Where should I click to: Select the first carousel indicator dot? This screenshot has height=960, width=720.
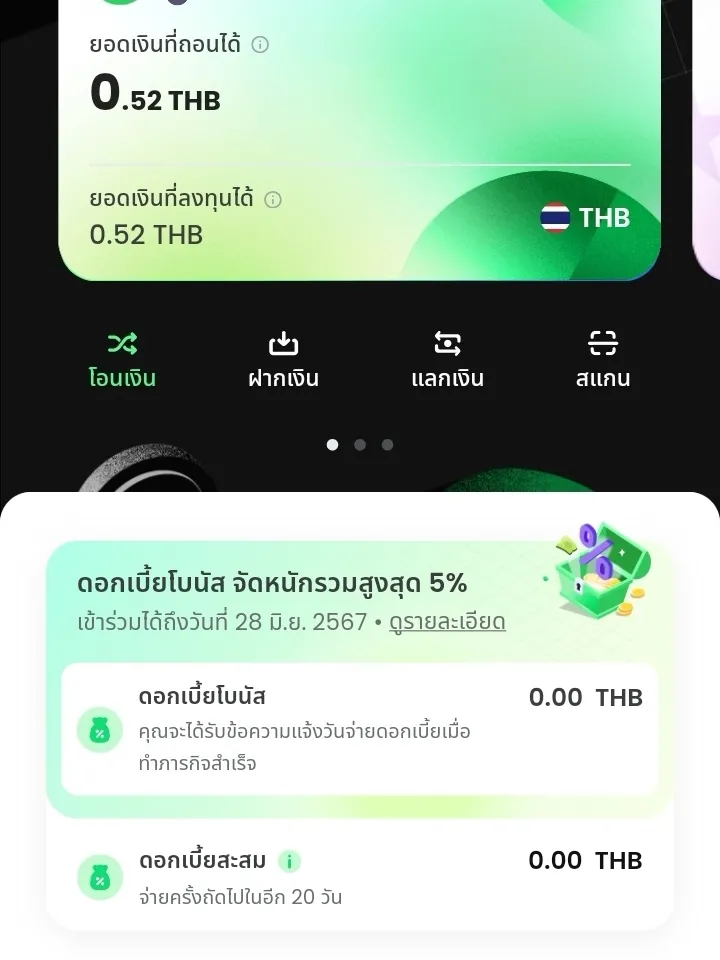click(333, 443)
